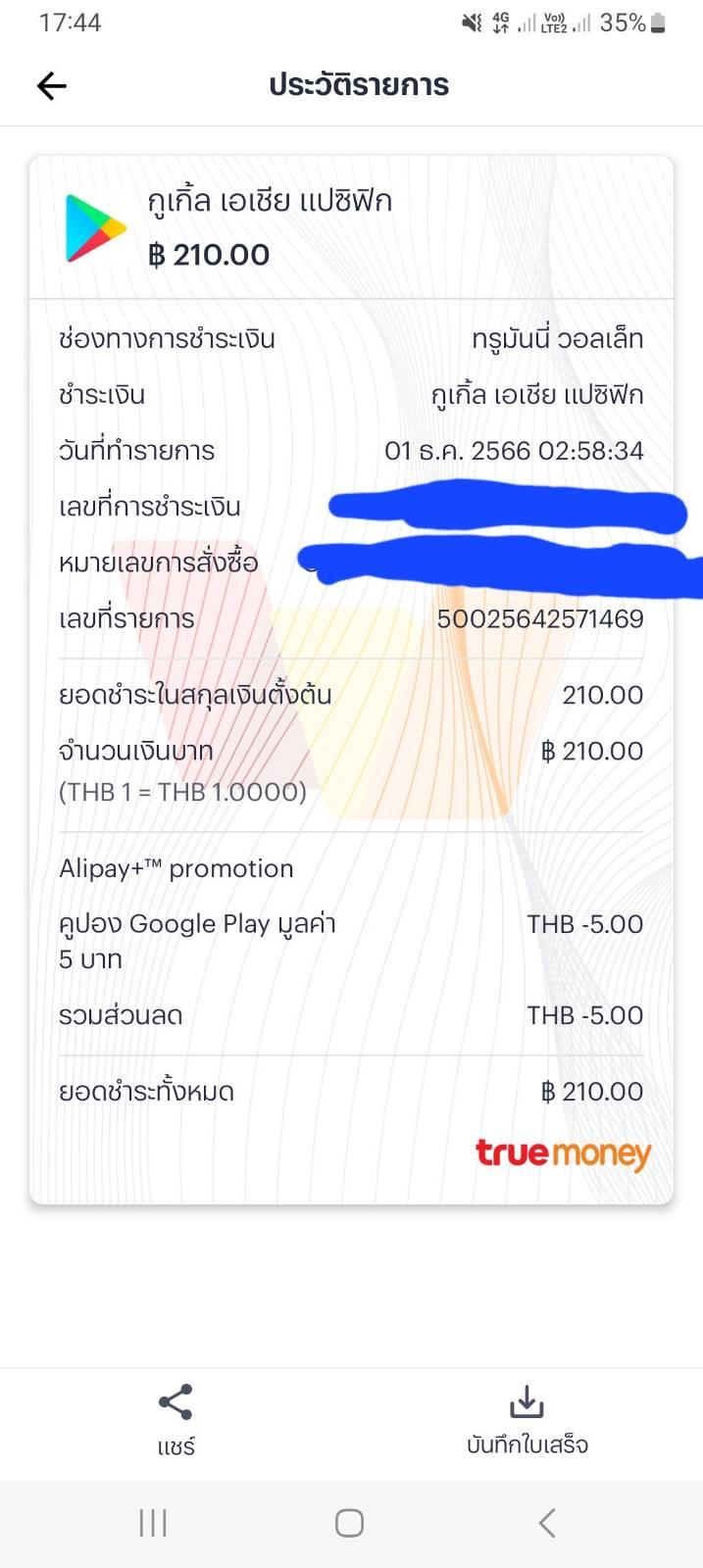Go to the home screen

pyautogui.click(x=350, y=1523)
